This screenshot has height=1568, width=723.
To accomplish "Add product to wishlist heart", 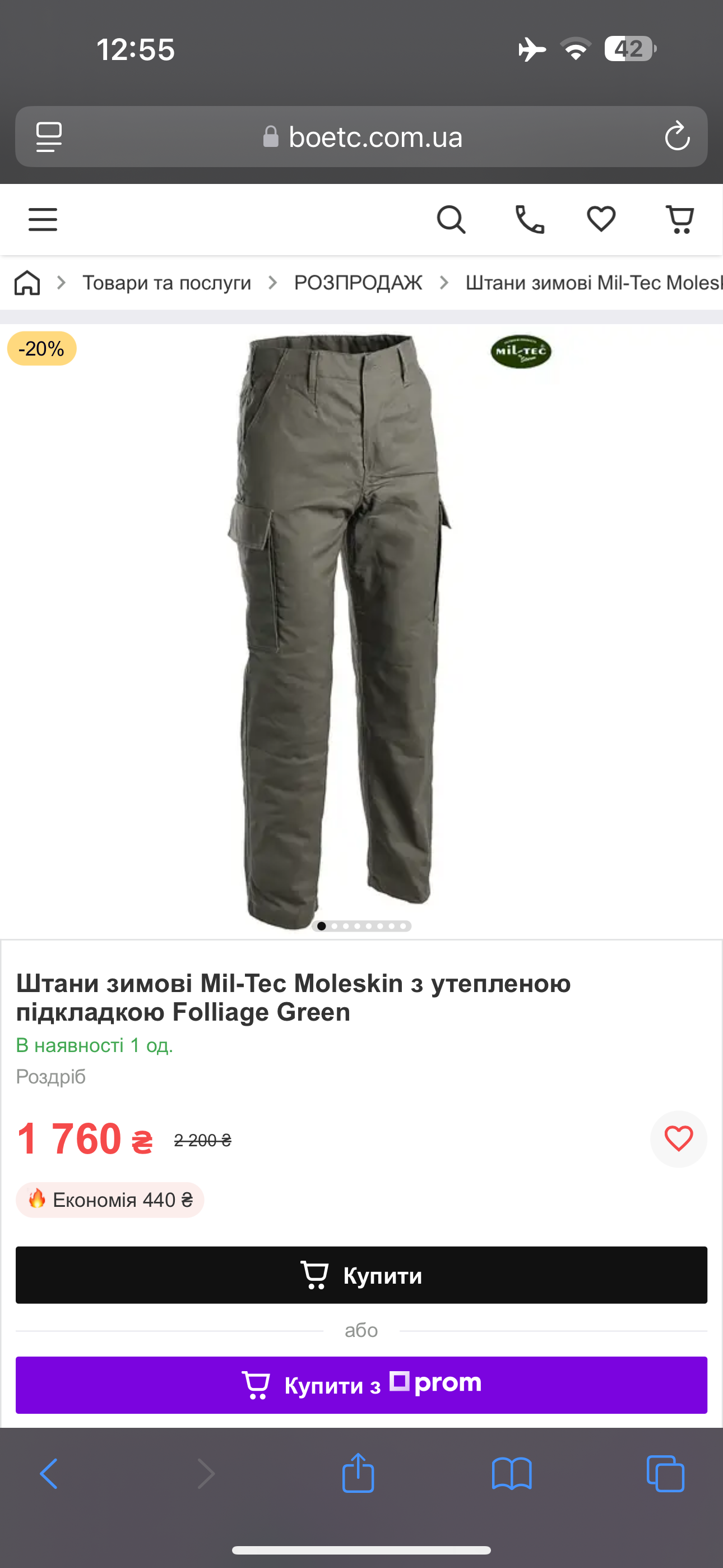I will coord(678,1139).
